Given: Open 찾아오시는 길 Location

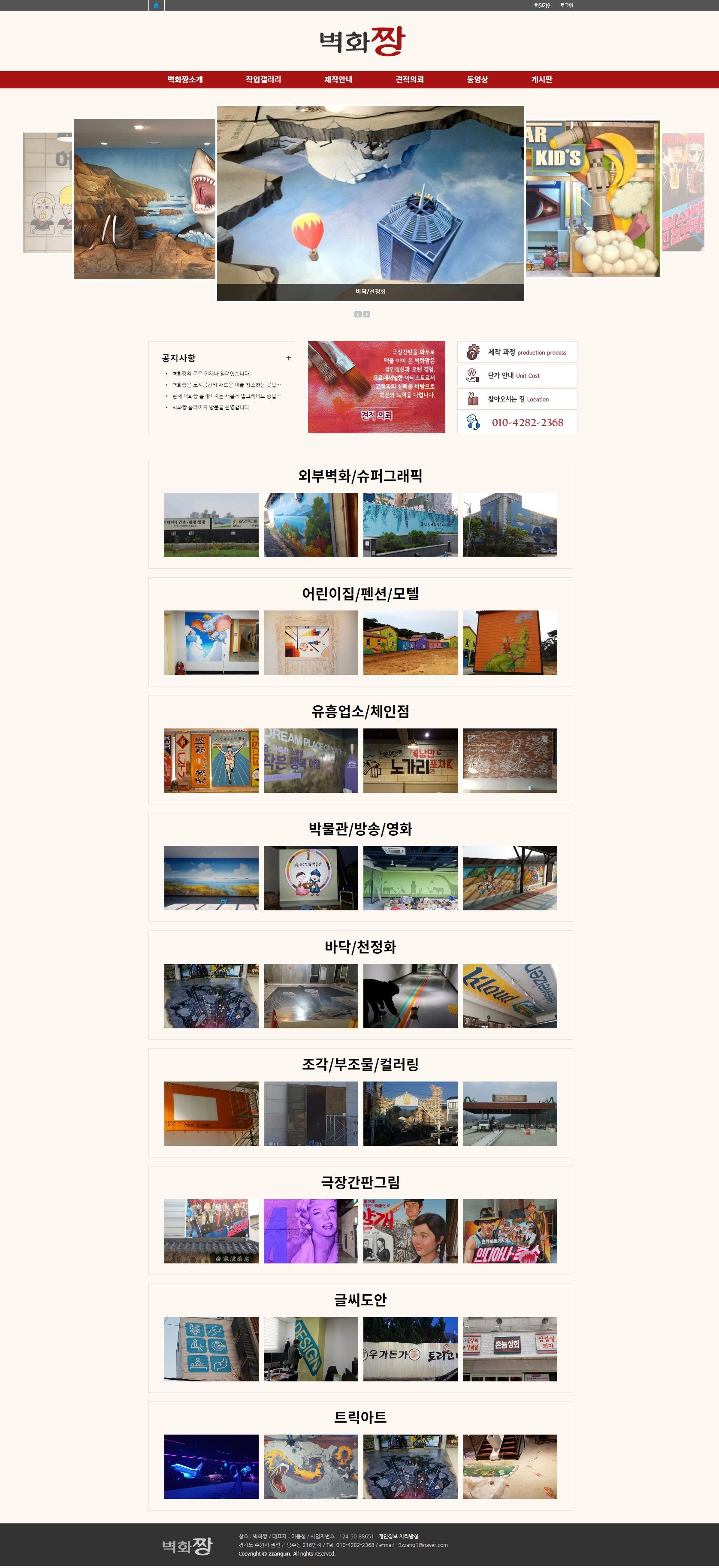Looking at the screenshot, I should [517, 399].
